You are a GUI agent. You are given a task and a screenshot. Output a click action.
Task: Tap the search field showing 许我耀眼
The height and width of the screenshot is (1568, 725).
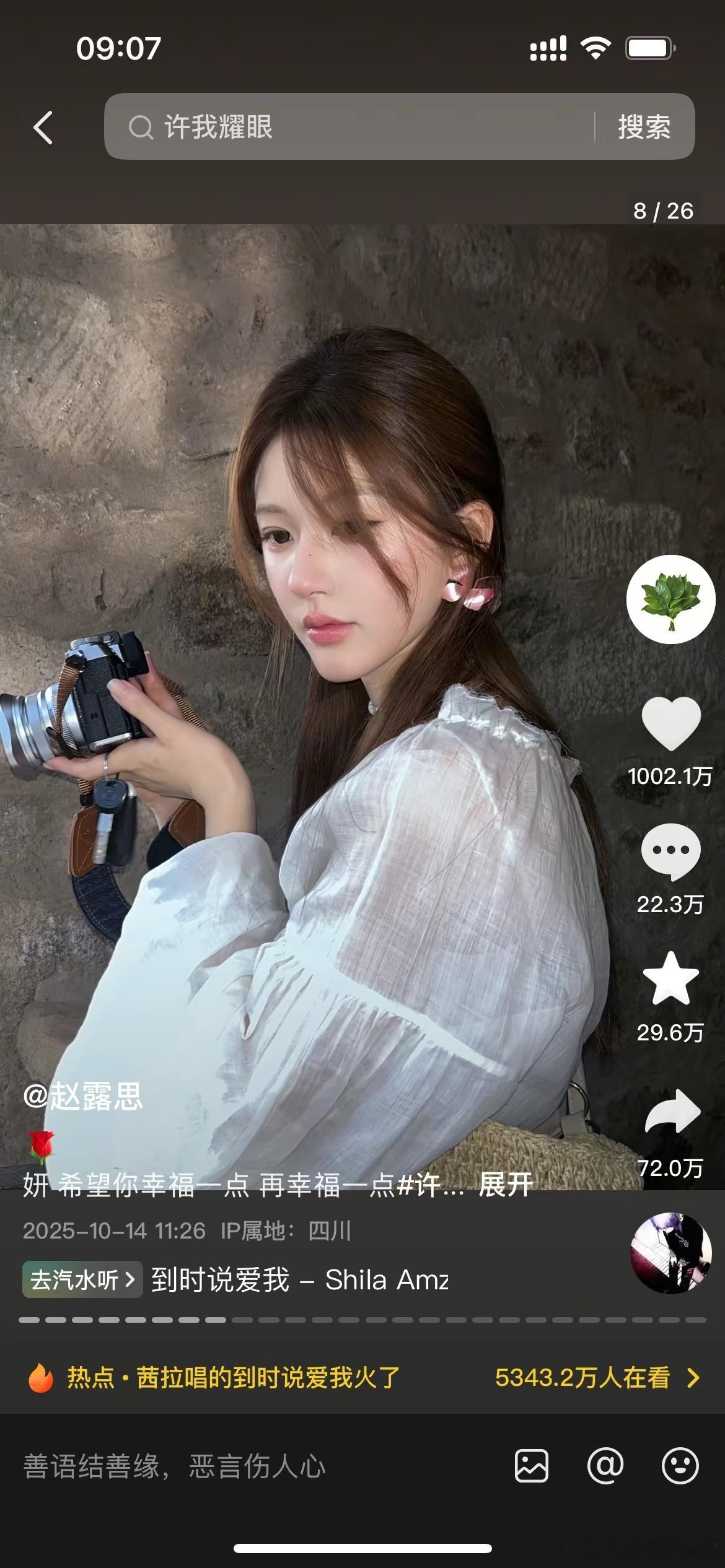coord(347,127)
